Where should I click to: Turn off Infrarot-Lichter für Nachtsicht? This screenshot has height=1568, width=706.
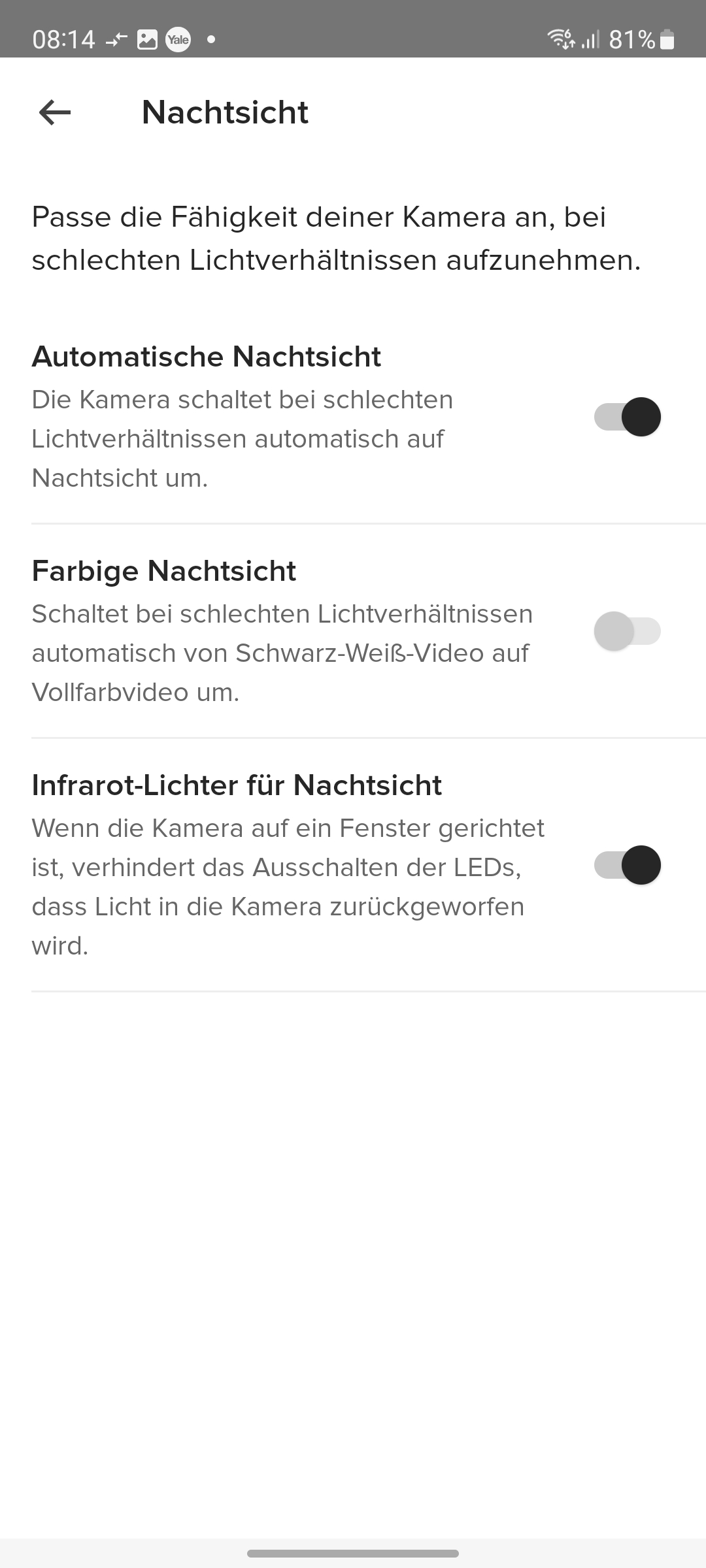627,865
